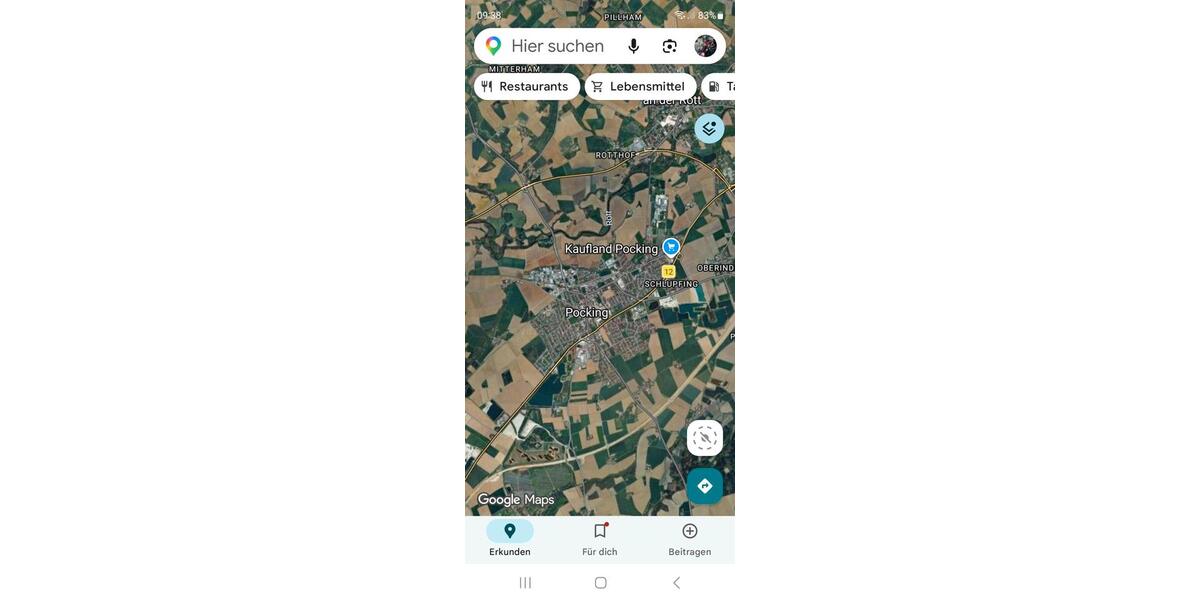1200x600 pixels.
Task: Open Lens camera search
Action: pos(669,46)
